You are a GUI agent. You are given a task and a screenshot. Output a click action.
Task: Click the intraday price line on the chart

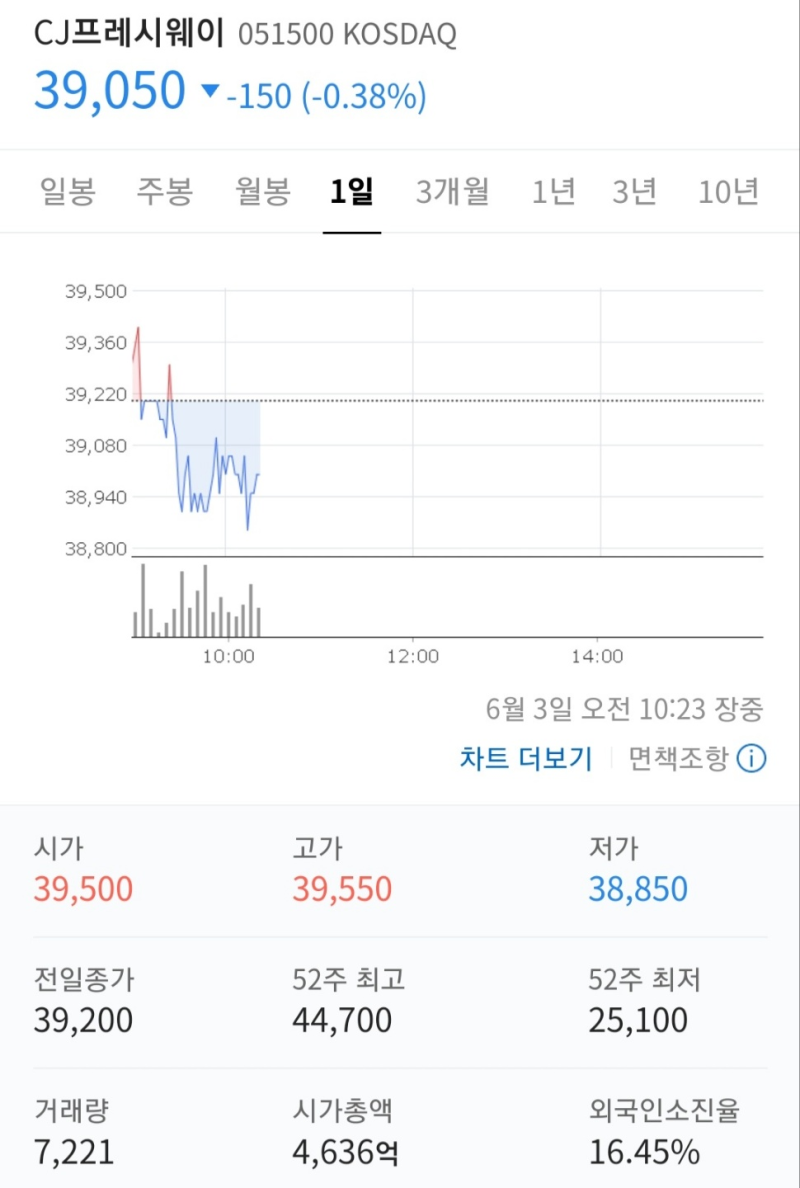pyautogui.click(x=200, y=470)
